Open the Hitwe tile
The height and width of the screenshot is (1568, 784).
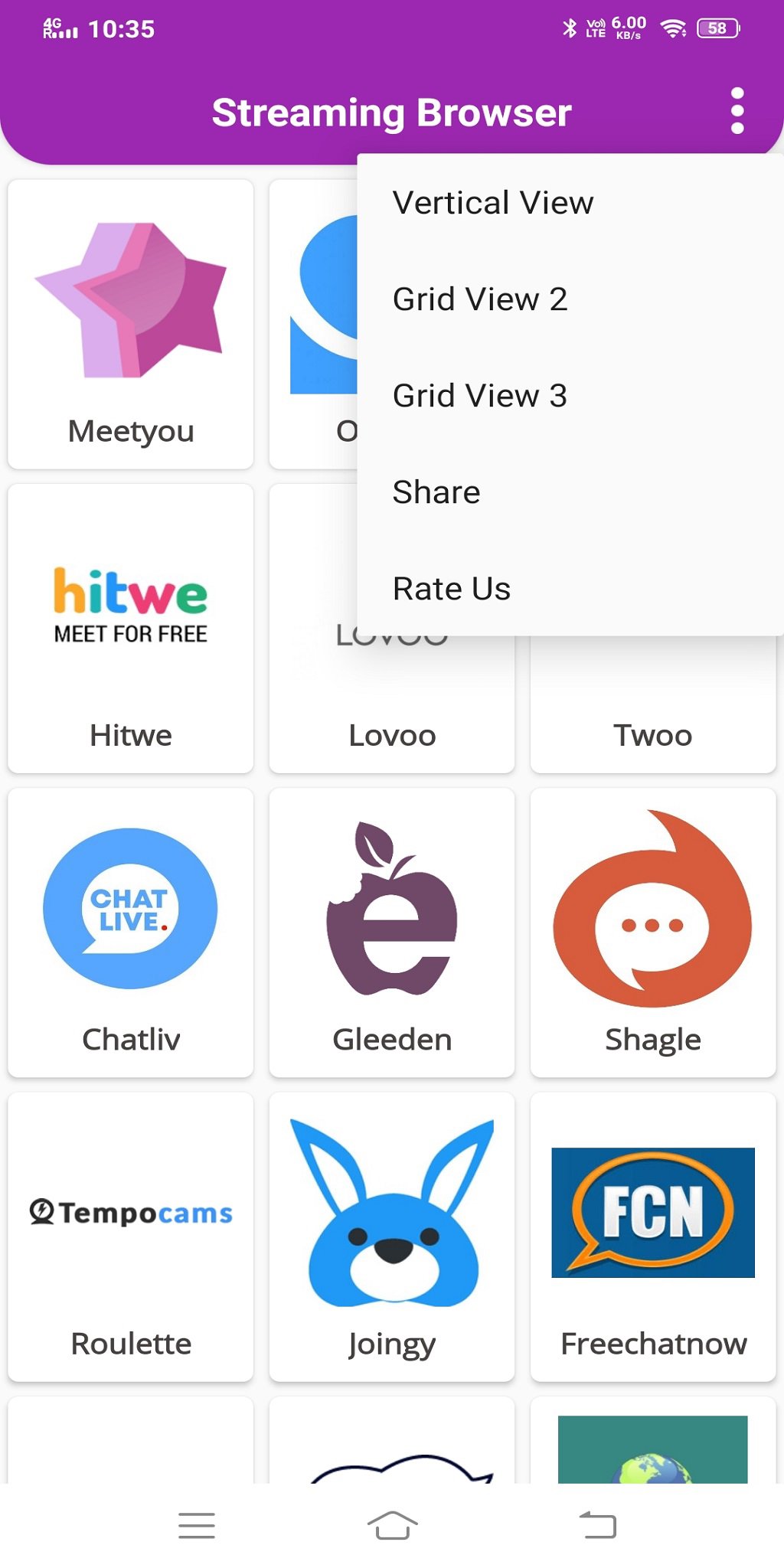131,629
